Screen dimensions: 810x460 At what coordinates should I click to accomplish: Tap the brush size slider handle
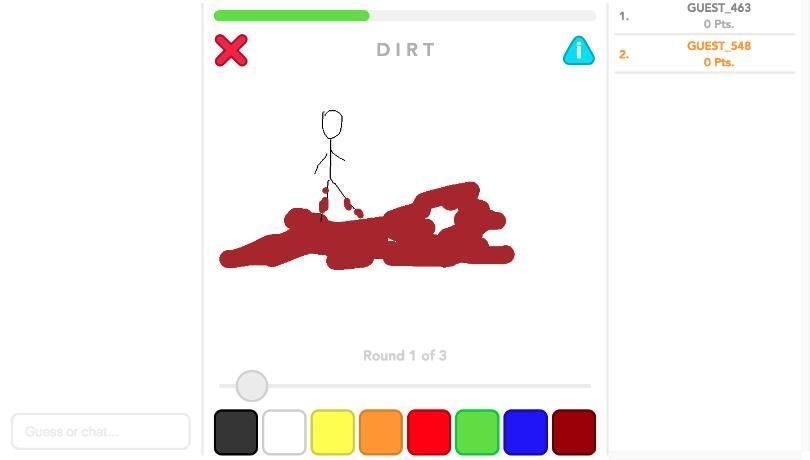point(252,385)
